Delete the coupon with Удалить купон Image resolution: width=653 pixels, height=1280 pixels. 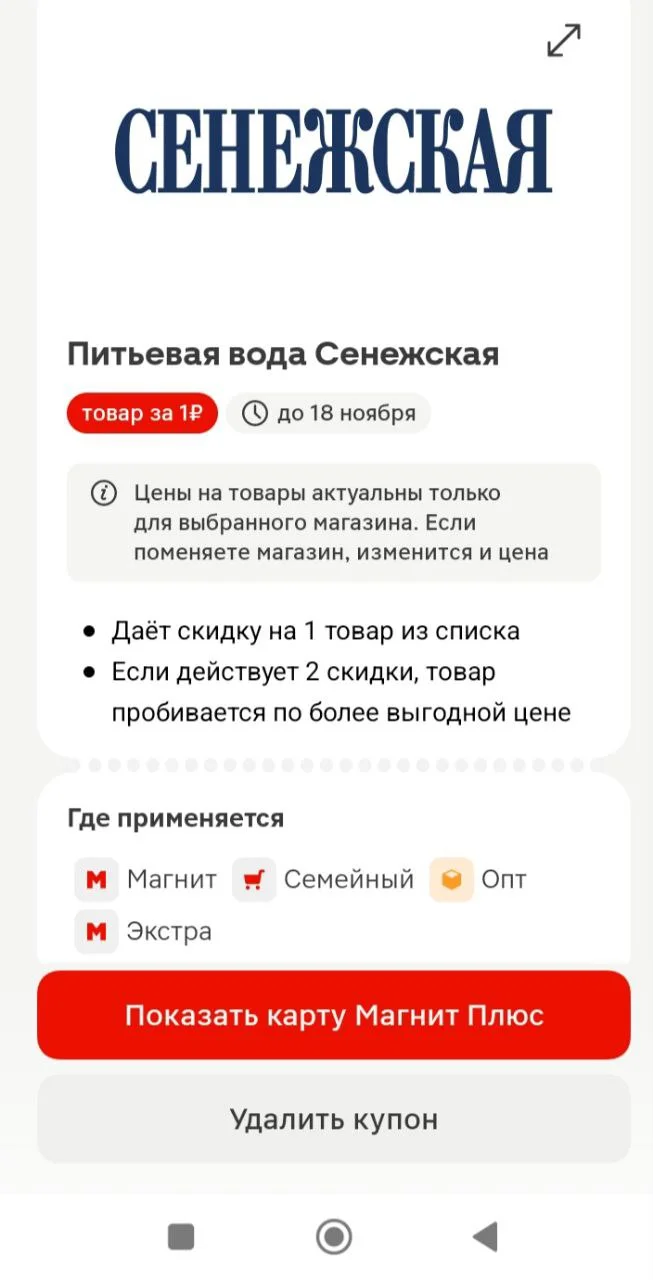[334, 1119]
